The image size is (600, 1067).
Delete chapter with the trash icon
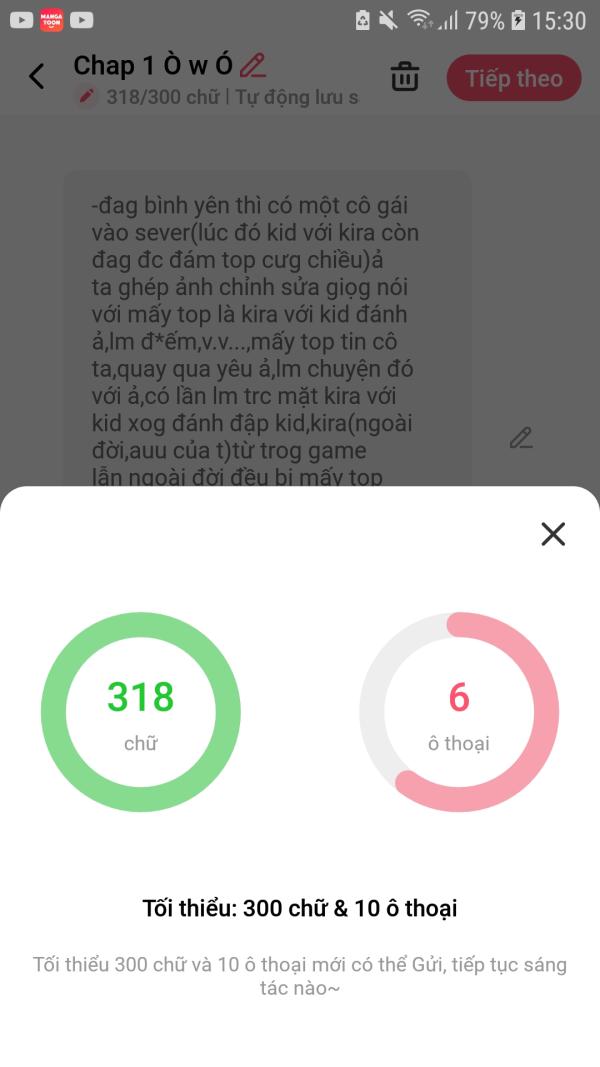(405, 76)
